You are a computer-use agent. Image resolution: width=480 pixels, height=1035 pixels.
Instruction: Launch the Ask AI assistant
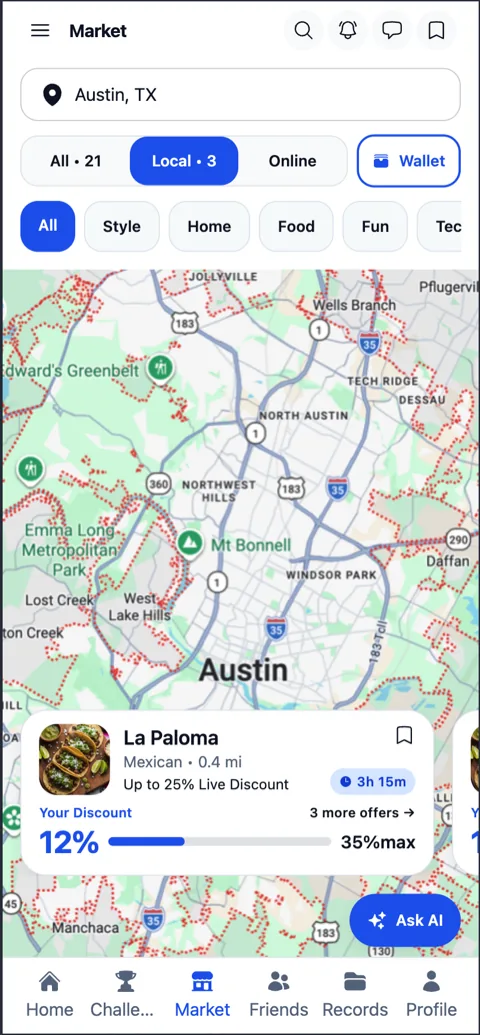[405, 920]
